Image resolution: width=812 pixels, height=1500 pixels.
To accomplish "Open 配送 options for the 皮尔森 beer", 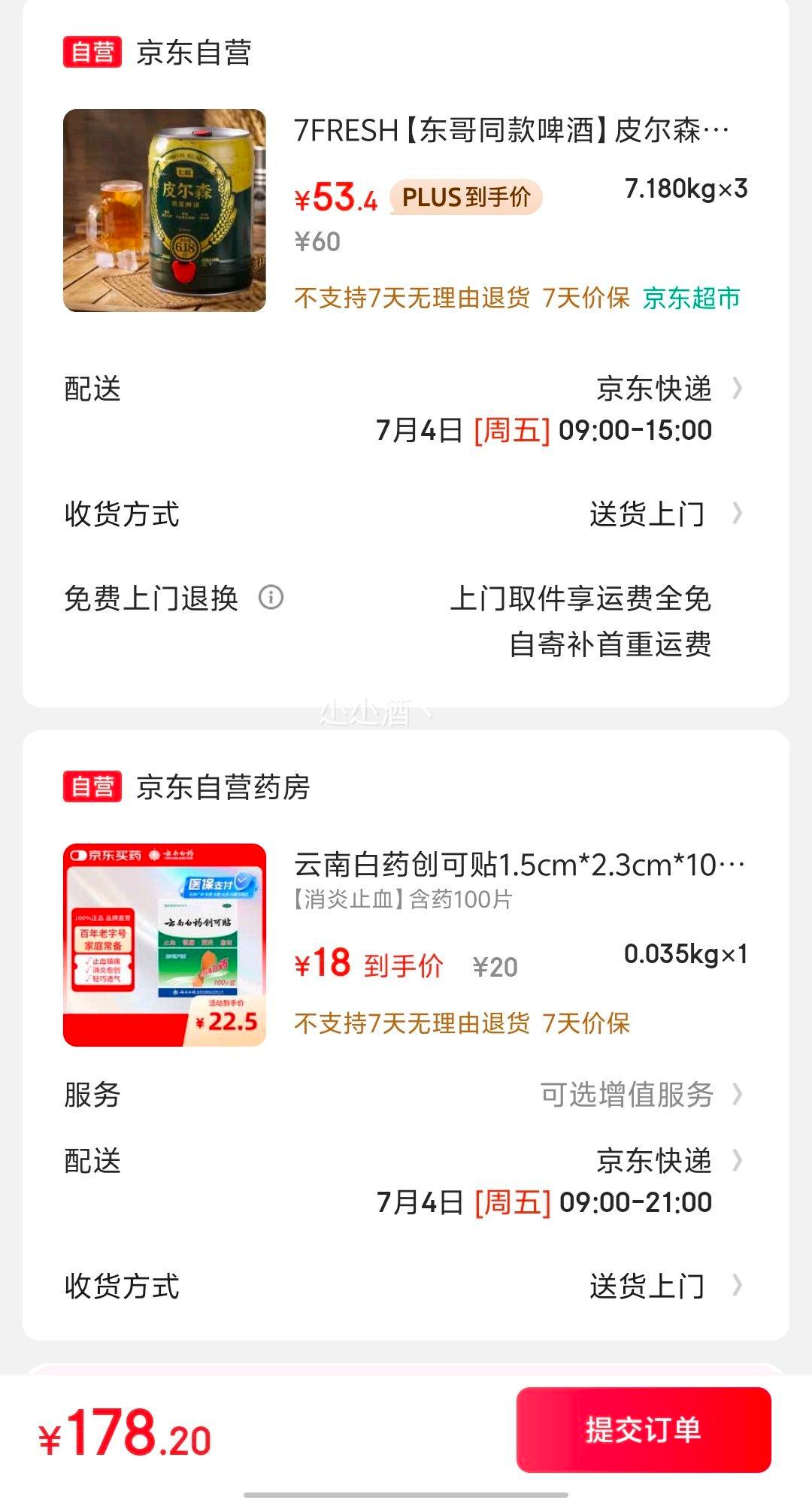I will pos(654,389).
